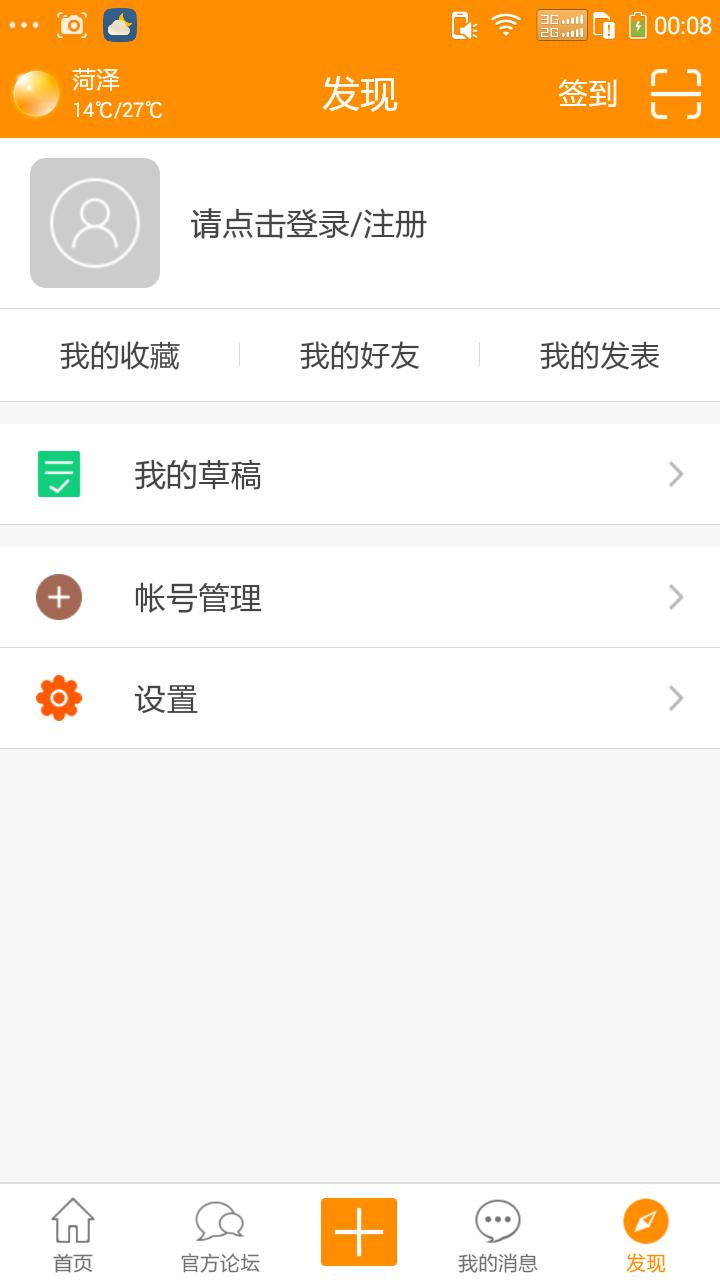Switch to the 首页 tab
This screenshot has width=720, height=1280.
73,1235
